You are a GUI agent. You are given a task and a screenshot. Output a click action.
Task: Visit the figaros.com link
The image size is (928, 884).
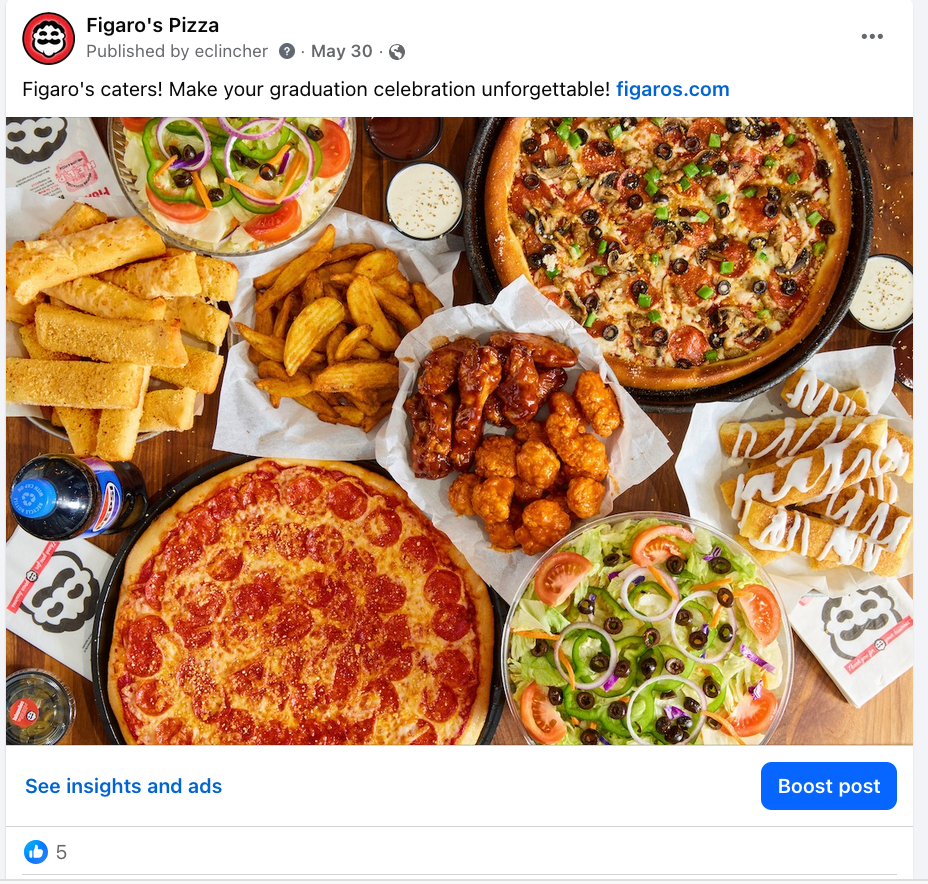coord(672,89)
